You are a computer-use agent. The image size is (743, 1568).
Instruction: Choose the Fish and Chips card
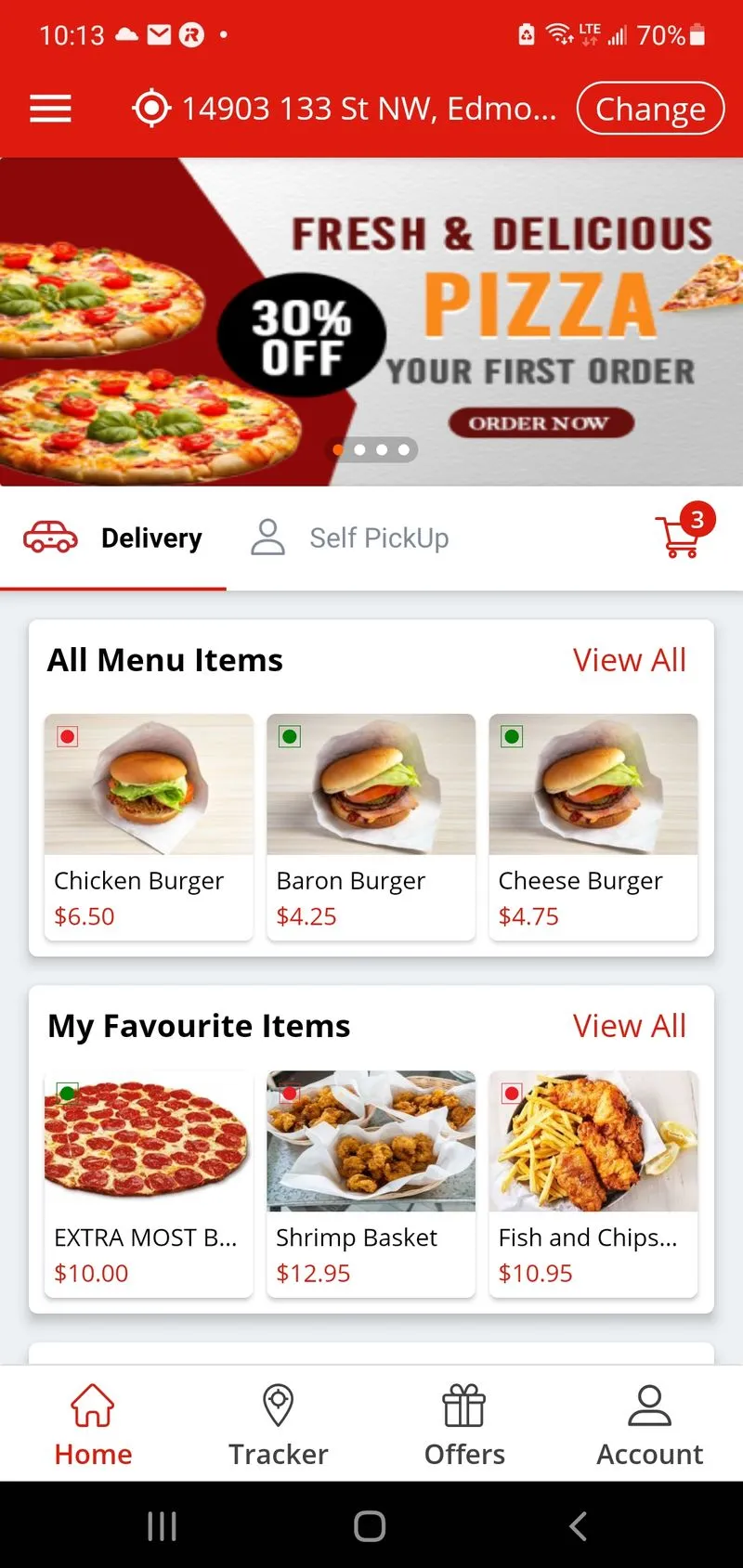pos(593,1184)
